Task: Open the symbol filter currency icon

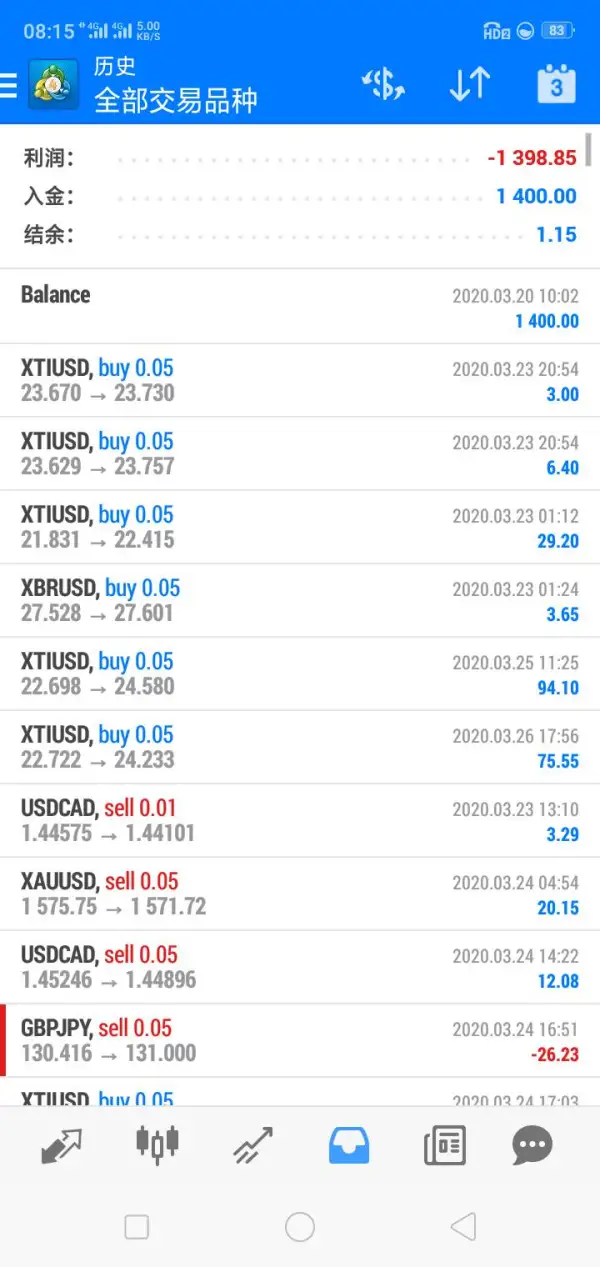Action: 383,85
